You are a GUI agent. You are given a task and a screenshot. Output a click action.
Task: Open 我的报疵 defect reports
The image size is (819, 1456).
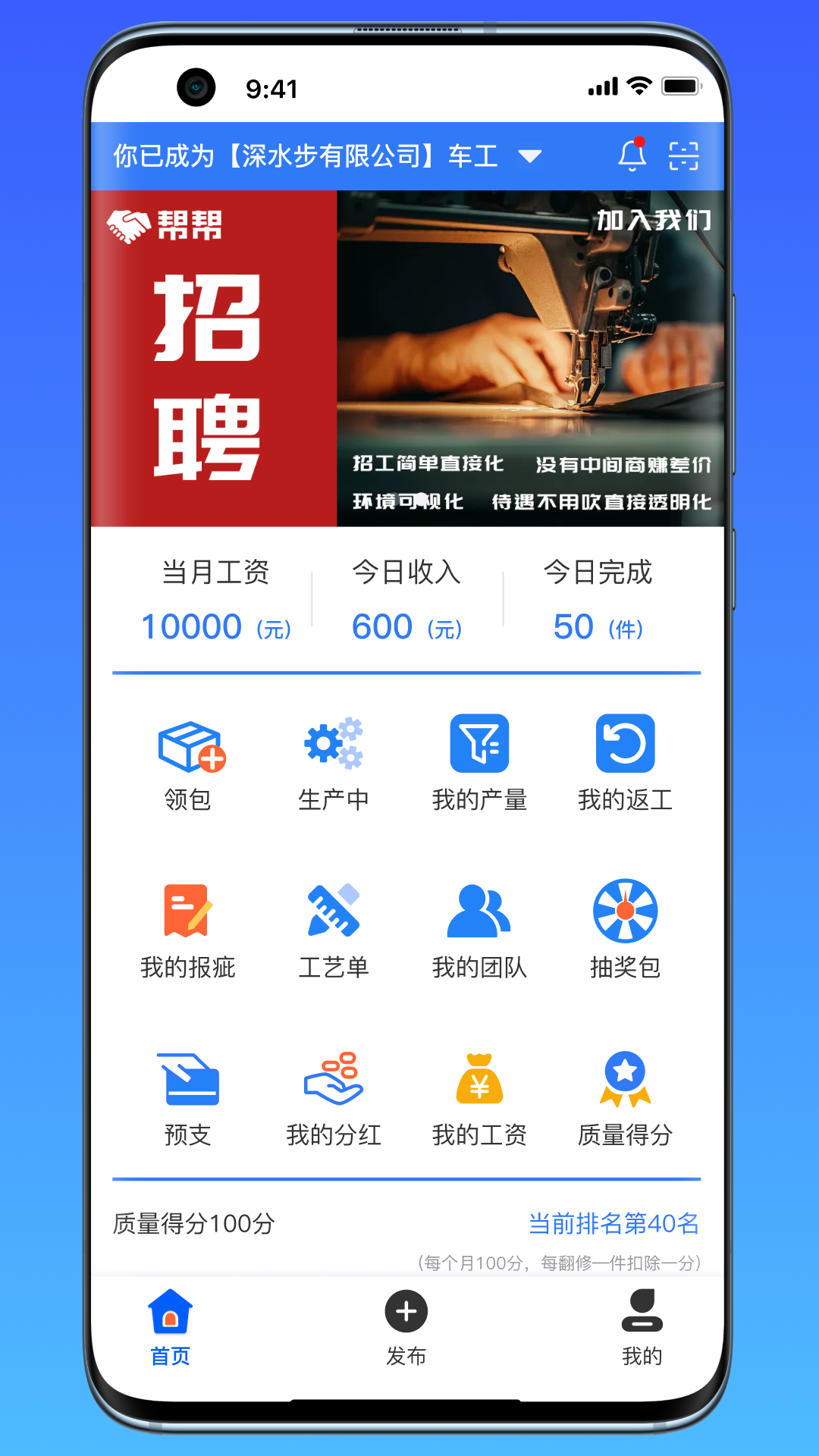click(x=188, y=930)
